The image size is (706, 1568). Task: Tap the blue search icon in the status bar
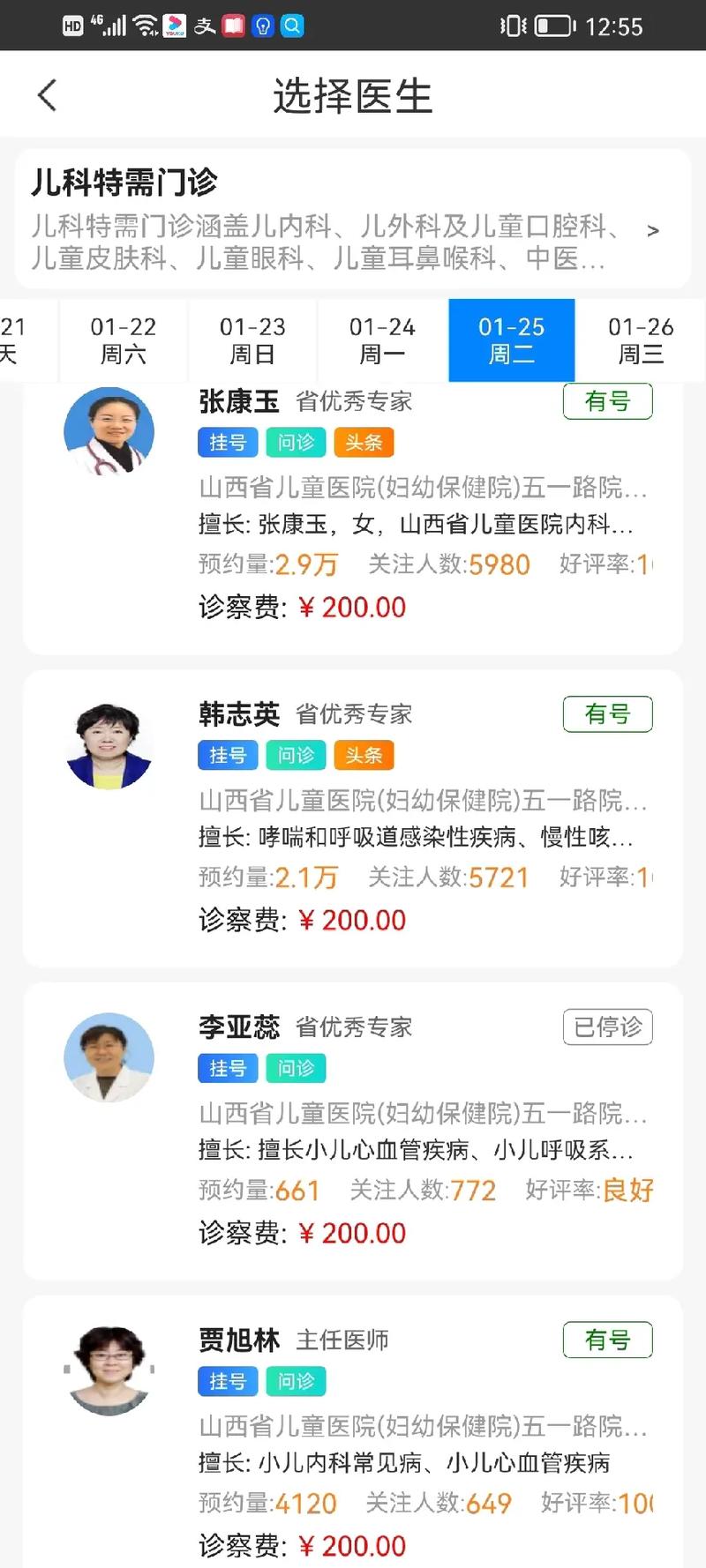click(294, 26)
